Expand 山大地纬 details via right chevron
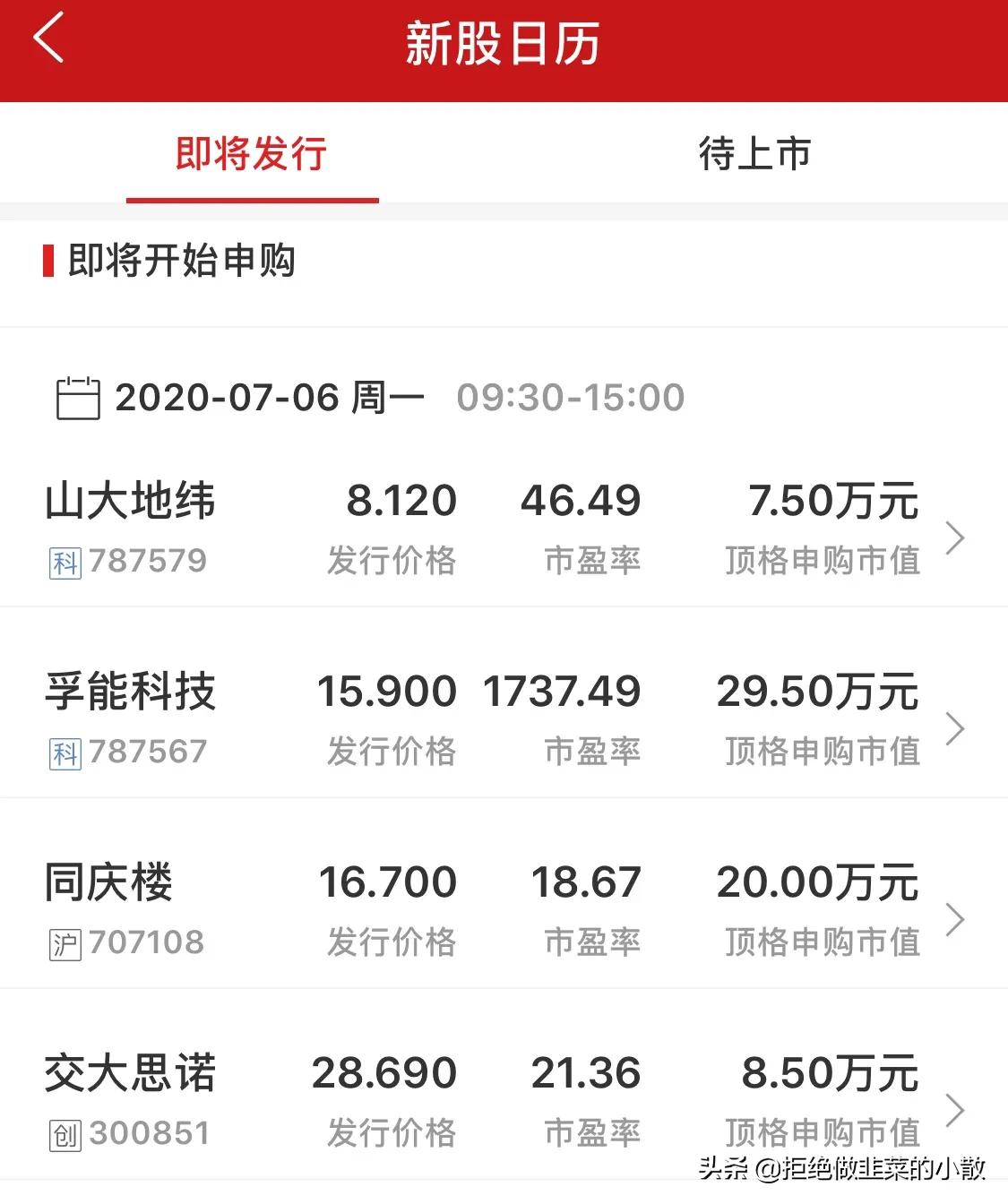This screenshot has height=1204, width=1008. coord(958,537)
